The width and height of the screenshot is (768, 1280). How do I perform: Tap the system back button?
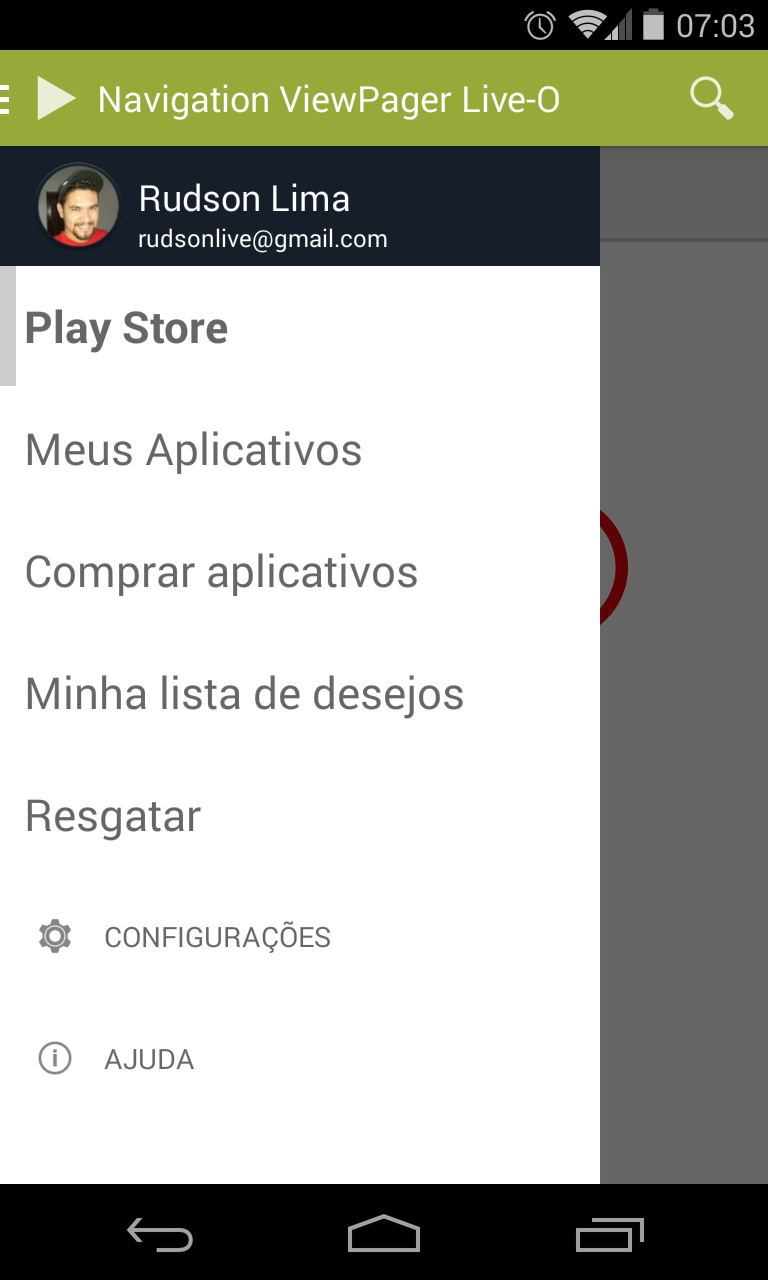point(160,1234)
